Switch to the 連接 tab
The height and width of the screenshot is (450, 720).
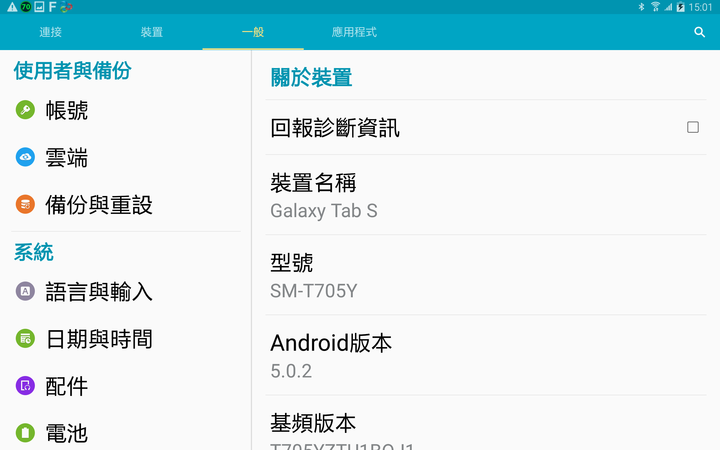(51, 32)
